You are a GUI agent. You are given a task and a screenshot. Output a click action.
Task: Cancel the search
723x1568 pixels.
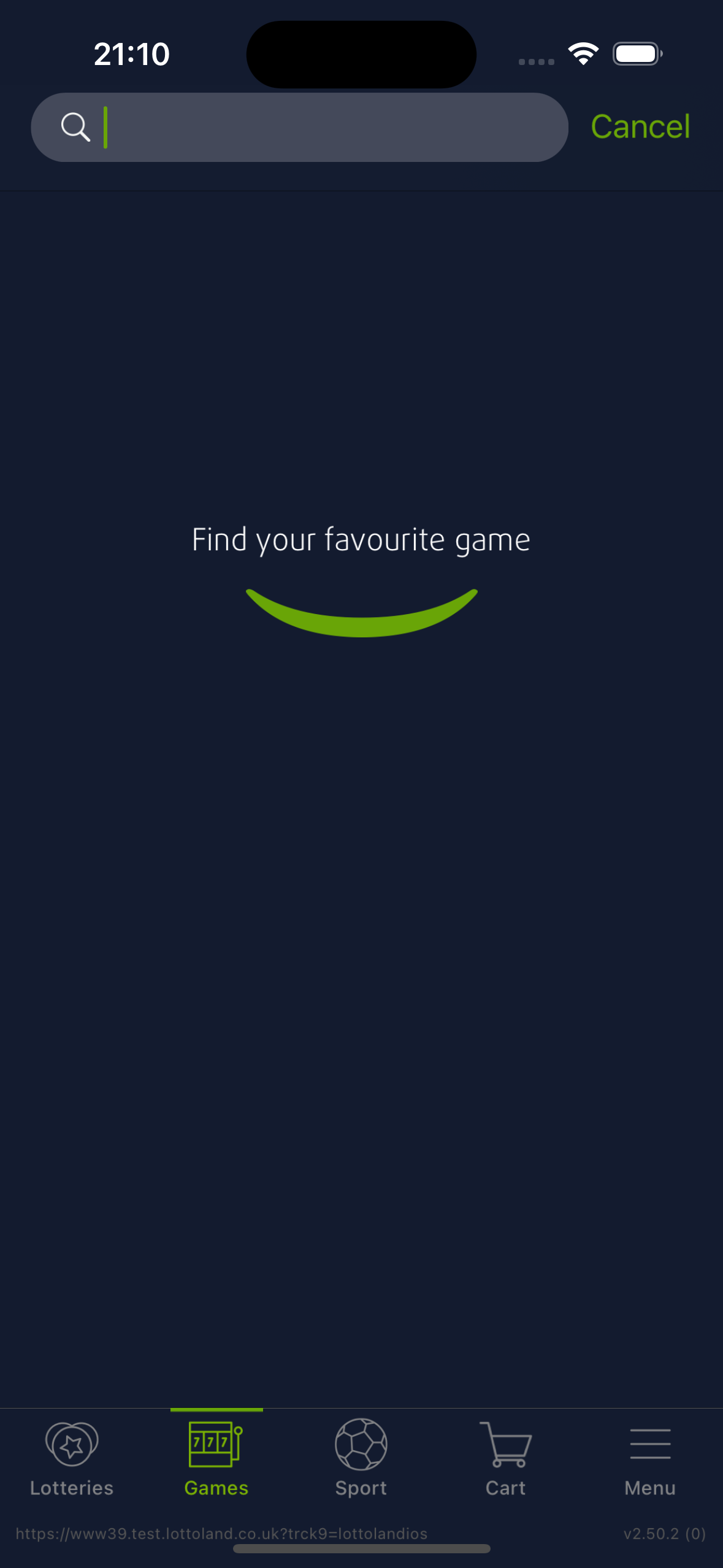click(x=640, y=127)
